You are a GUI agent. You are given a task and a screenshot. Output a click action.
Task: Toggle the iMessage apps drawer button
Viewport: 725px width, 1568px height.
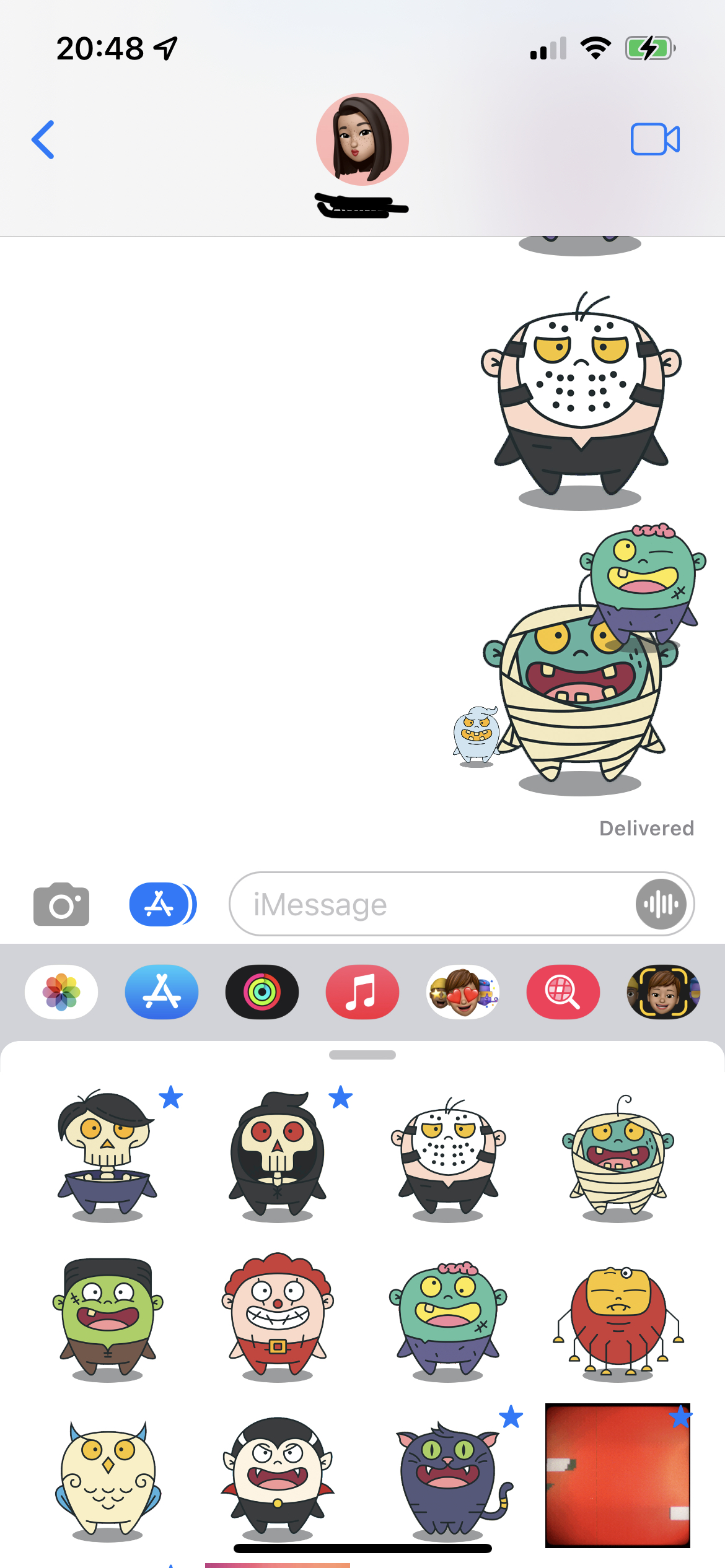coord(162,904)
